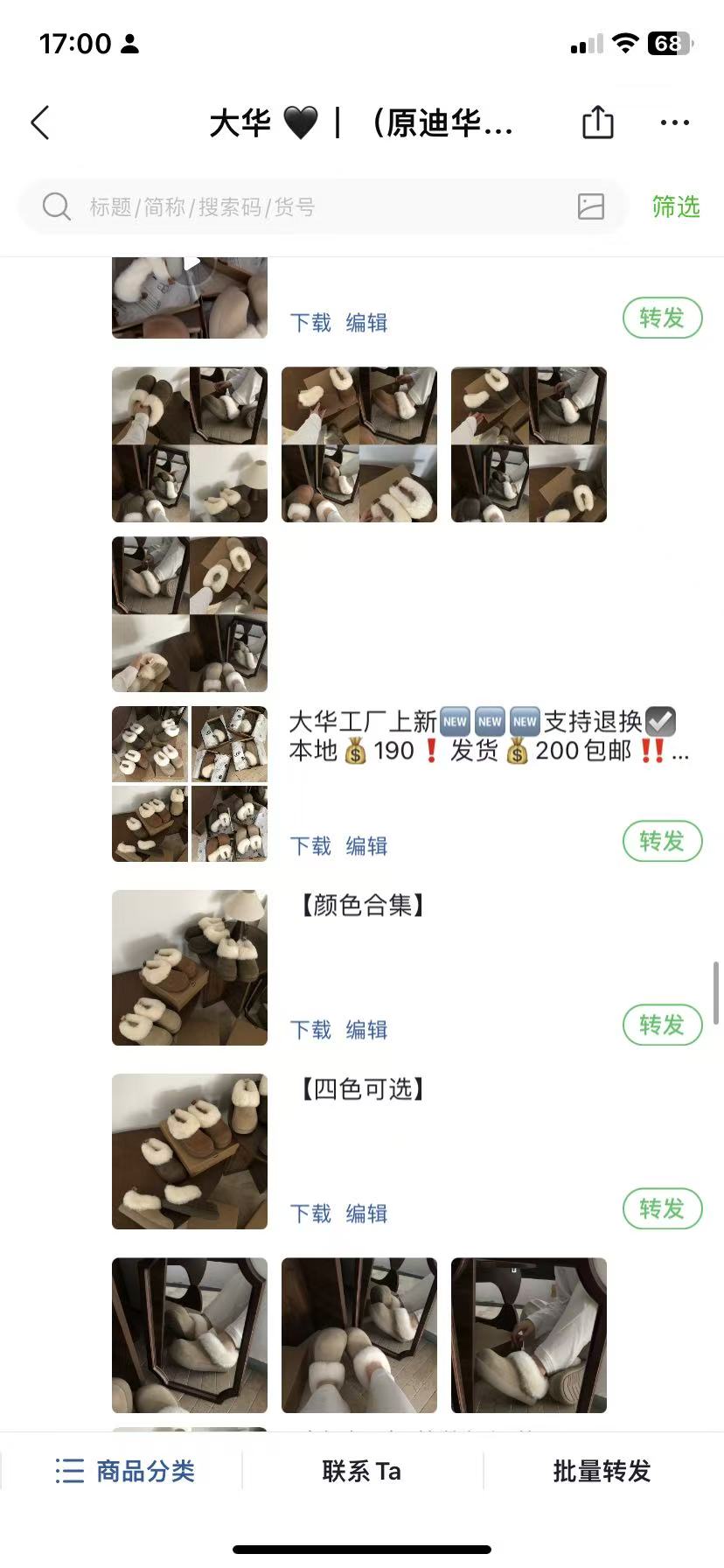Edit the 大华工厂上新 post
This screenshot has width=724, height=1568.
click(366, 846)
